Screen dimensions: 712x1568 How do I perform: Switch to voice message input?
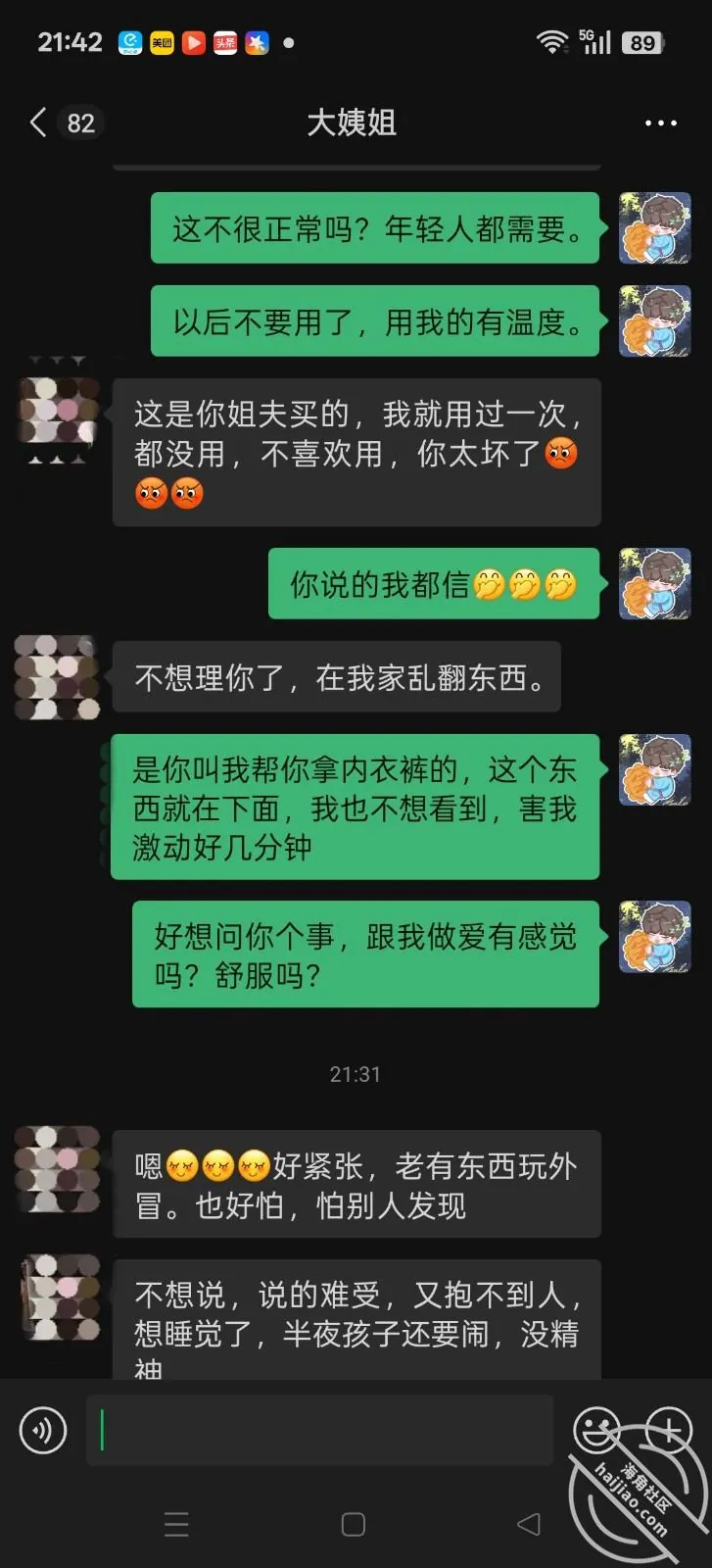[x=43, y=1431]
